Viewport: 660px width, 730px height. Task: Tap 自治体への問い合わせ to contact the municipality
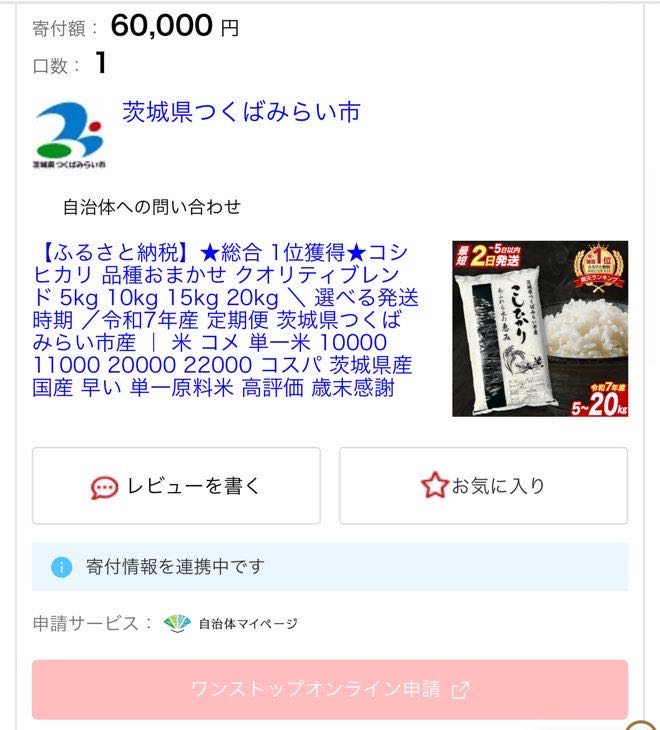(152, 207)
